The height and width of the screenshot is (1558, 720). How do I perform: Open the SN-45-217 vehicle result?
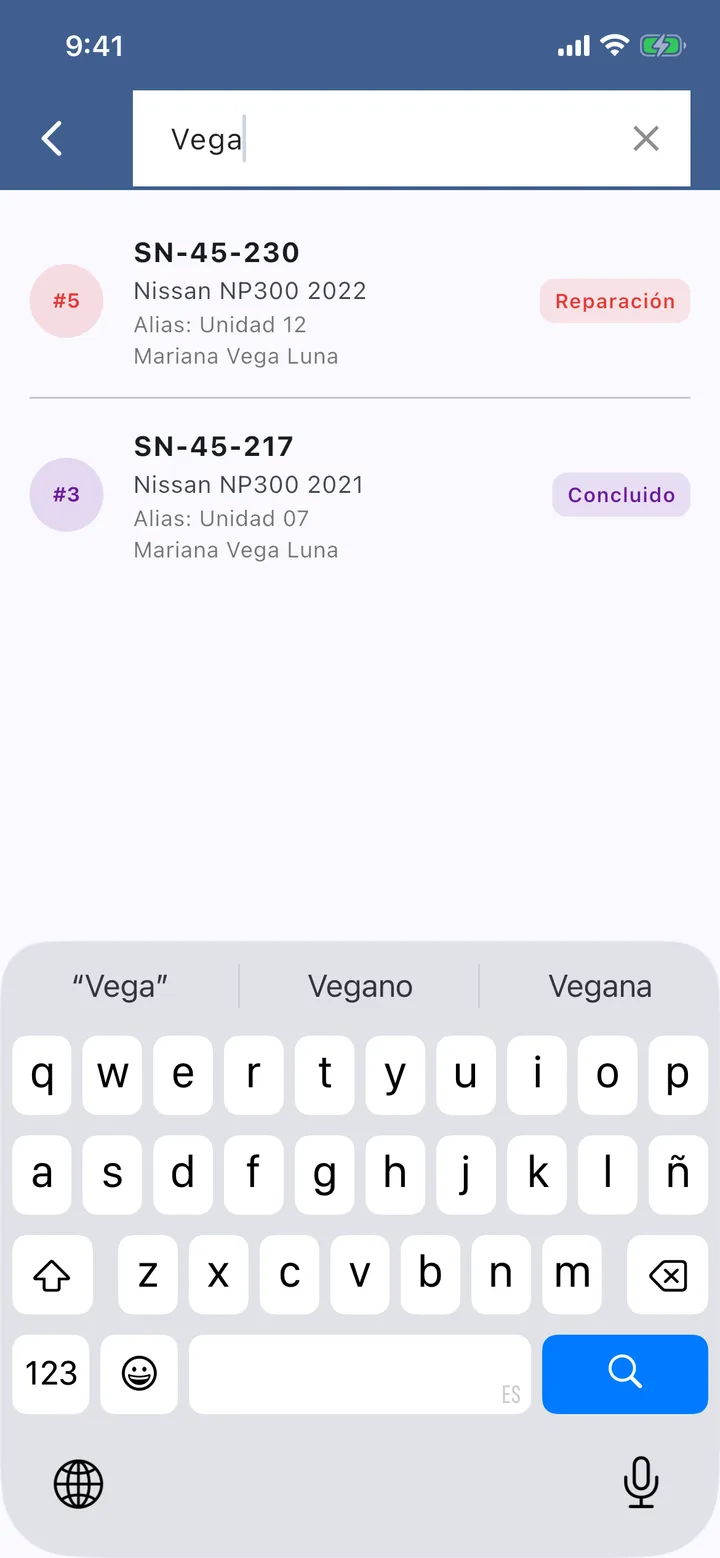click(360, 495)
